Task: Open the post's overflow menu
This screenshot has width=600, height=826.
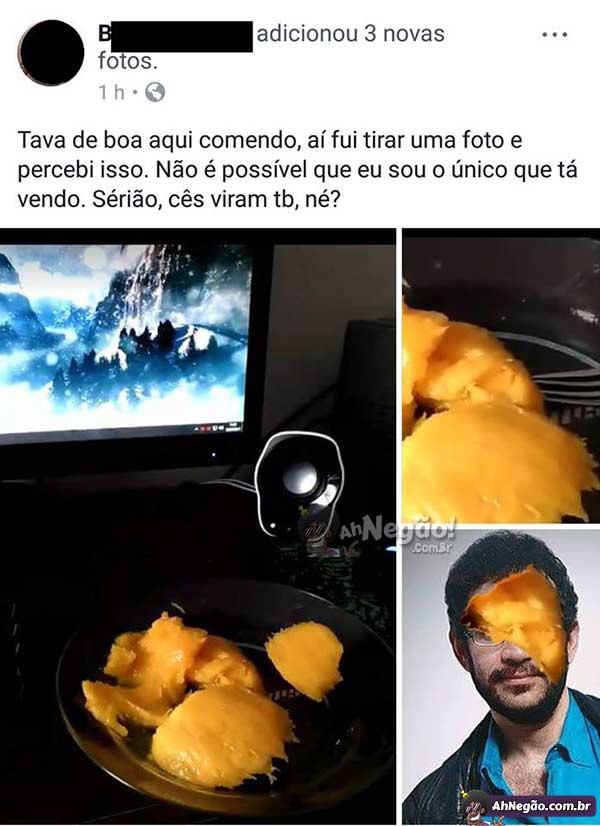Action: point(554,35)
